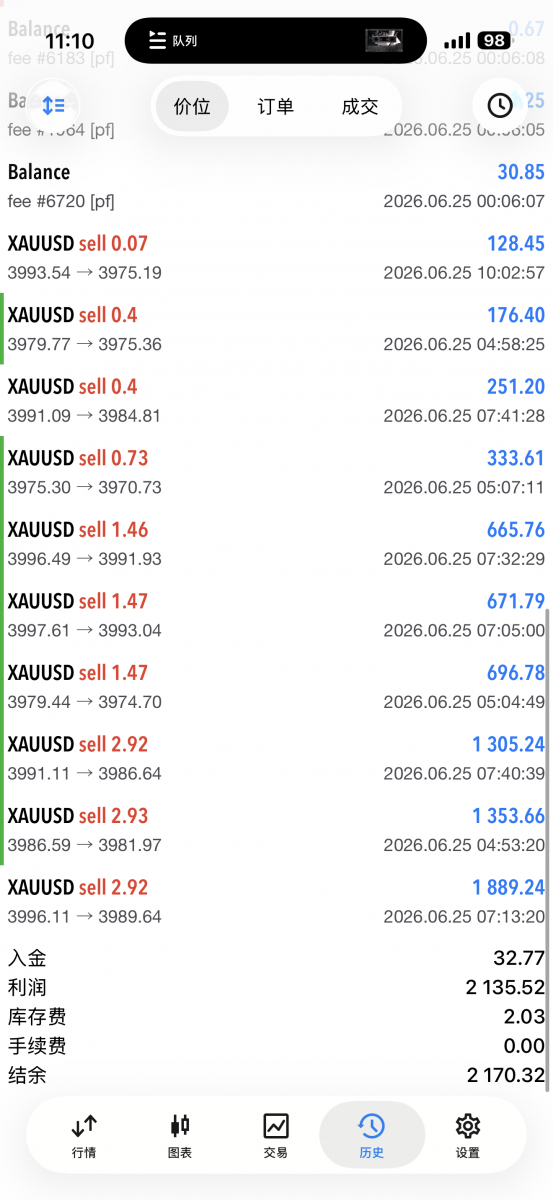The height and width of the screenshot is (1200, 553).
Task: Open the clock period filter
Action: click(499, 105)
